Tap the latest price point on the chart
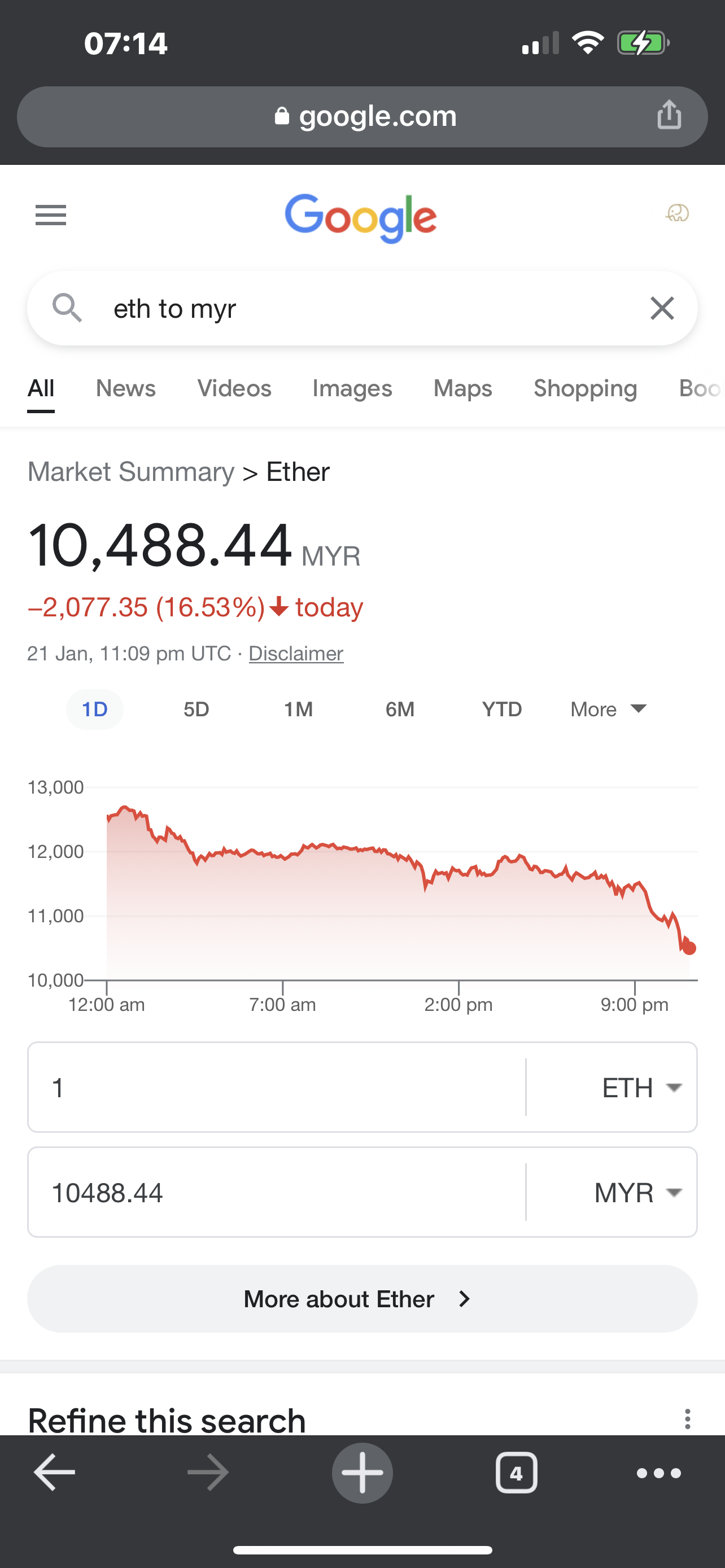725x1568 pixels. pos(689,948)
